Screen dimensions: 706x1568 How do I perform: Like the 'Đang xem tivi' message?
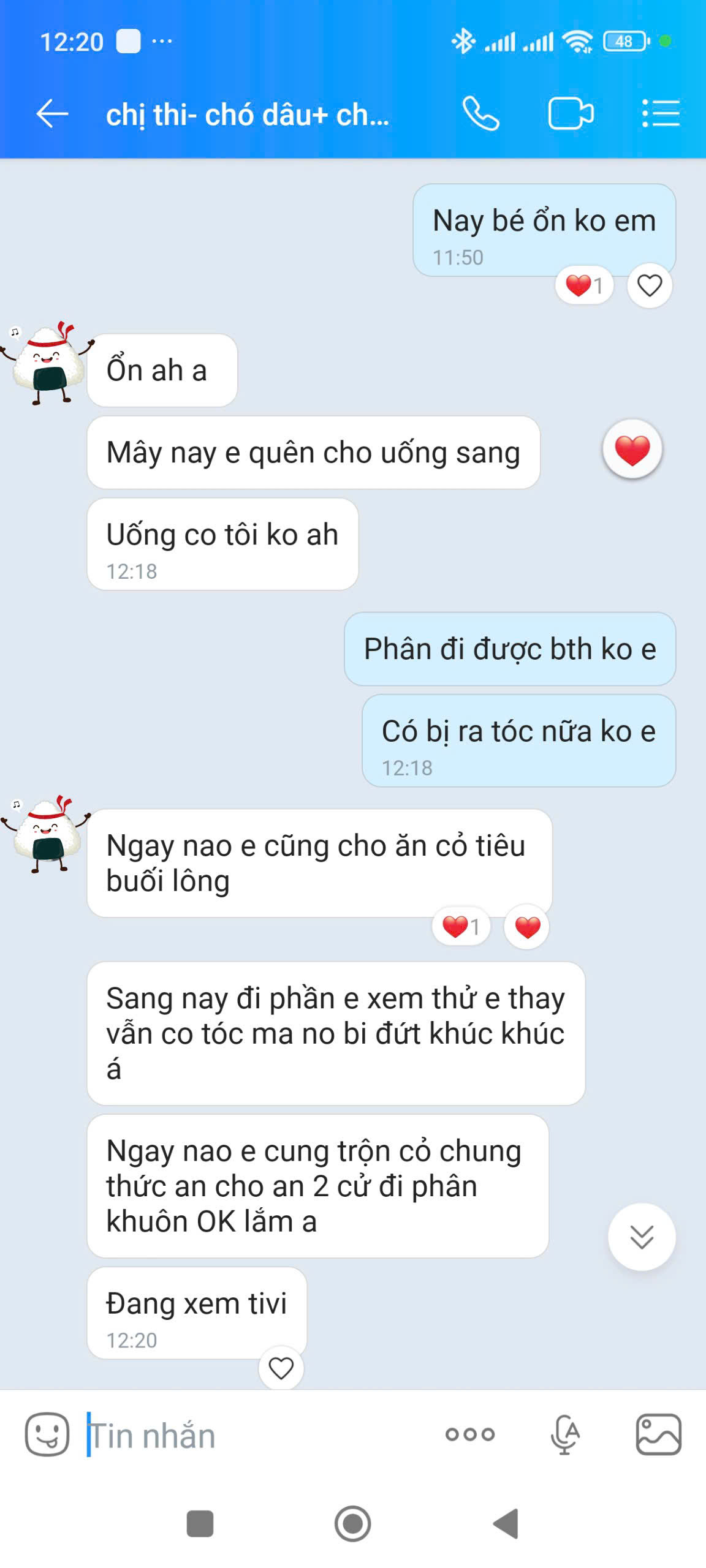point(281,1368)
